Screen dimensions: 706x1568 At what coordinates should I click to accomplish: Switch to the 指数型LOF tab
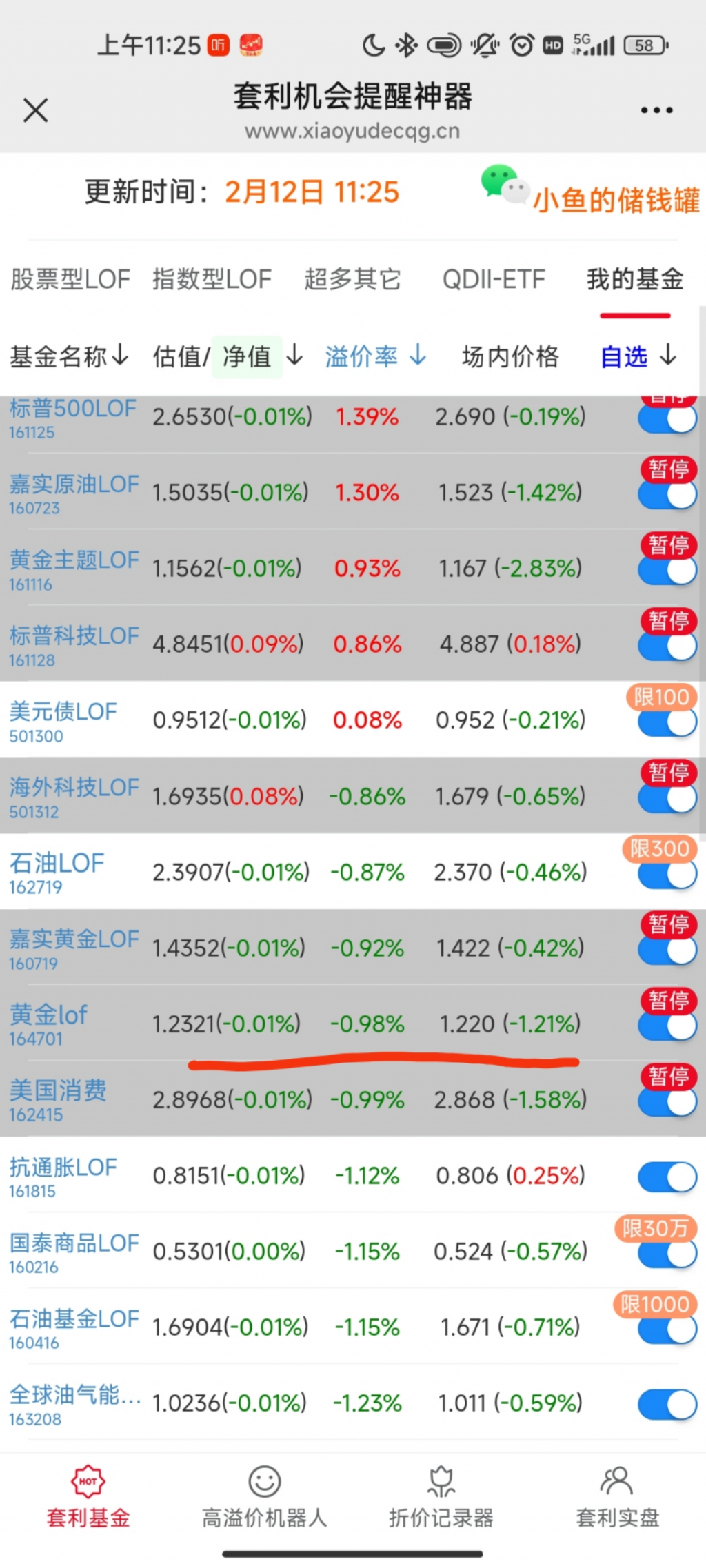[x=212, y=280]
